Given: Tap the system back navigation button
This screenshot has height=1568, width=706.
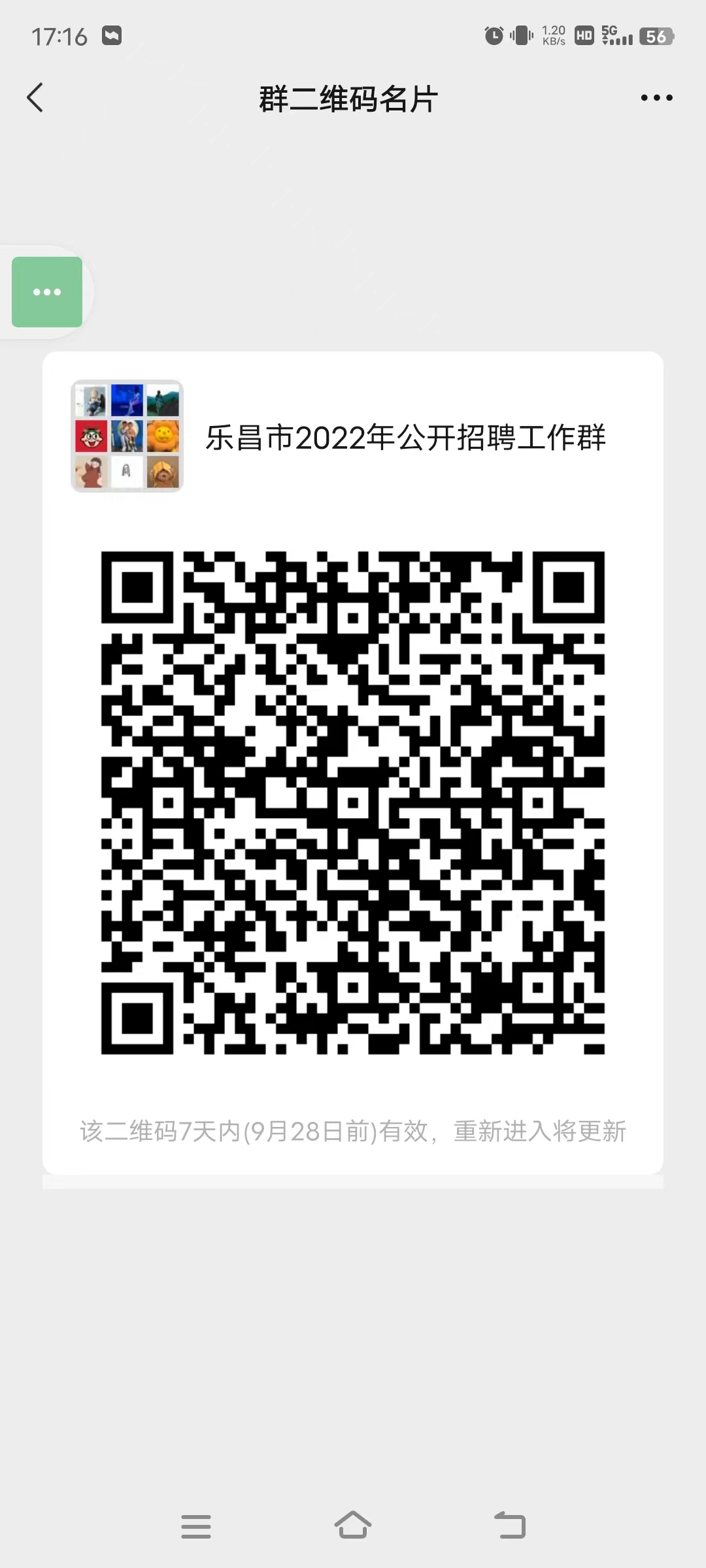Looking at the screenshot, I should (x=510, y=1526).
